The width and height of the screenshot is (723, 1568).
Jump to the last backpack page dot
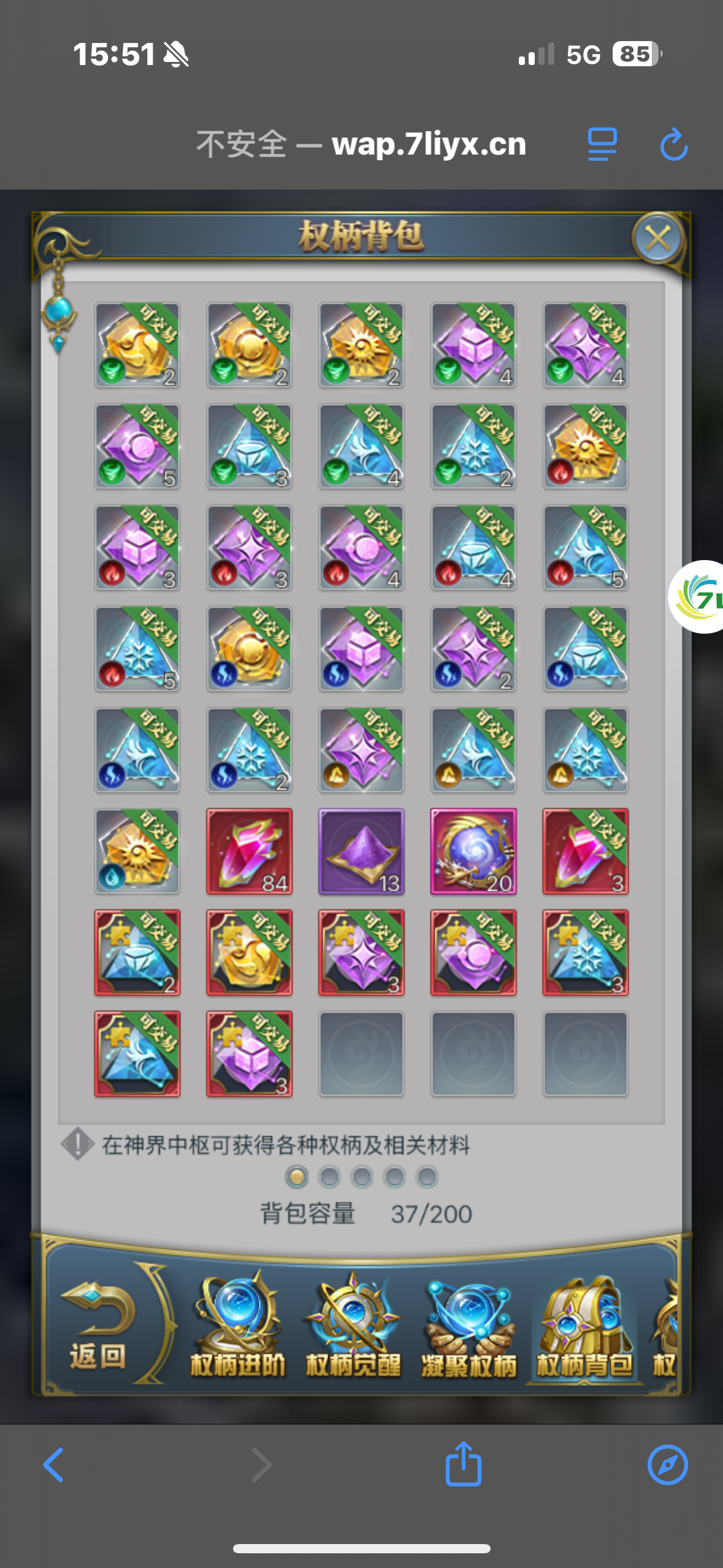427,1177
